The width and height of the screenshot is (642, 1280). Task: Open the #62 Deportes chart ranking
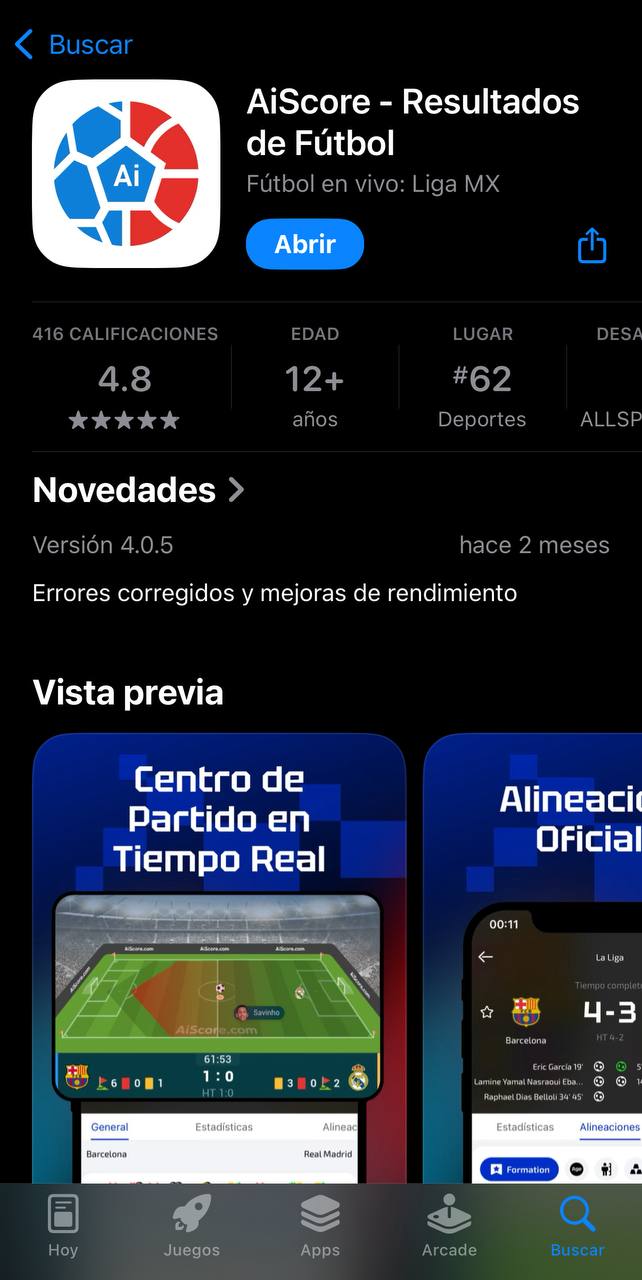[x=482, y=378]
